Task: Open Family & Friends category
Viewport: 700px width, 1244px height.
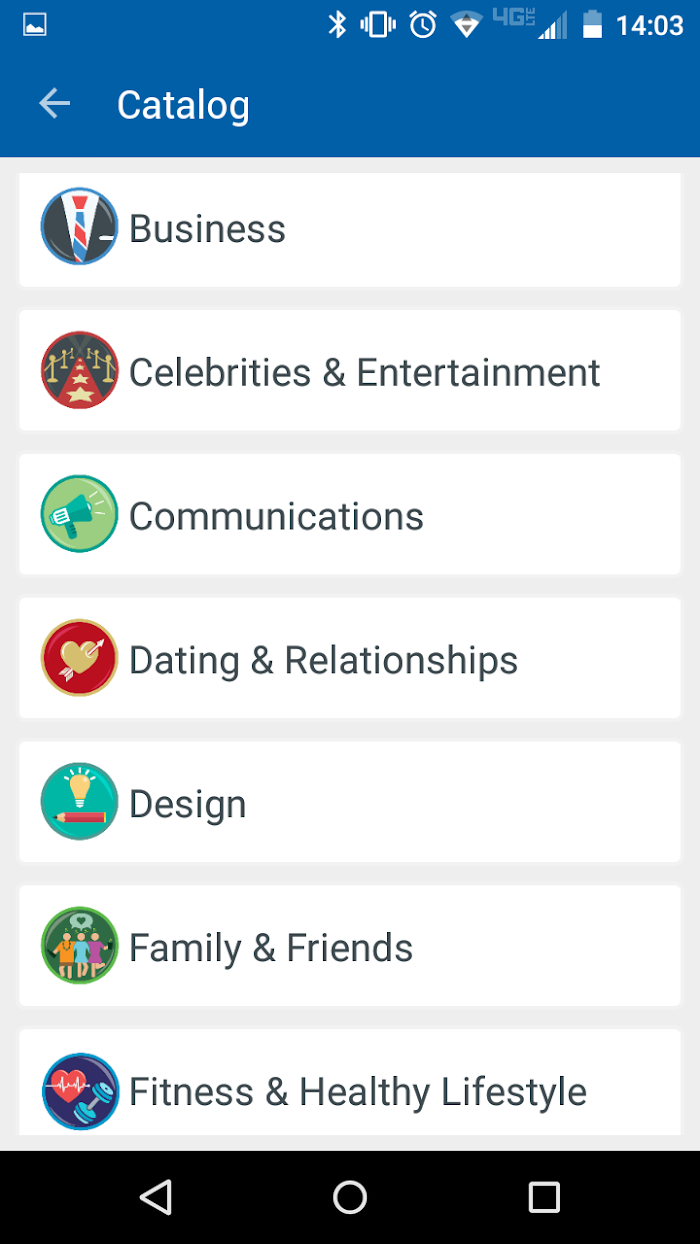Action: (350, 947)
